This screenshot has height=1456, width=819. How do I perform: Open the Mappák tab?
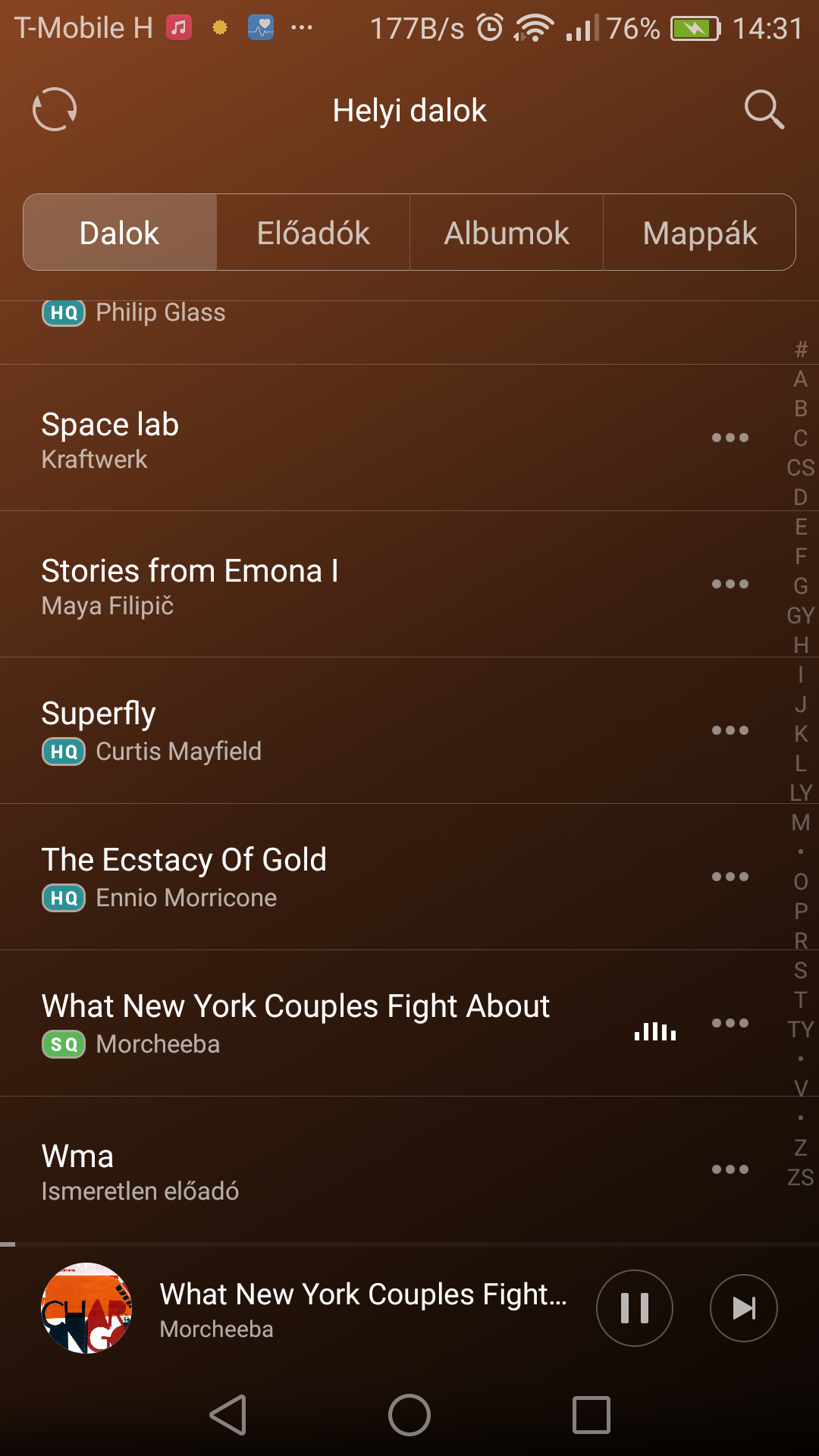699,233
